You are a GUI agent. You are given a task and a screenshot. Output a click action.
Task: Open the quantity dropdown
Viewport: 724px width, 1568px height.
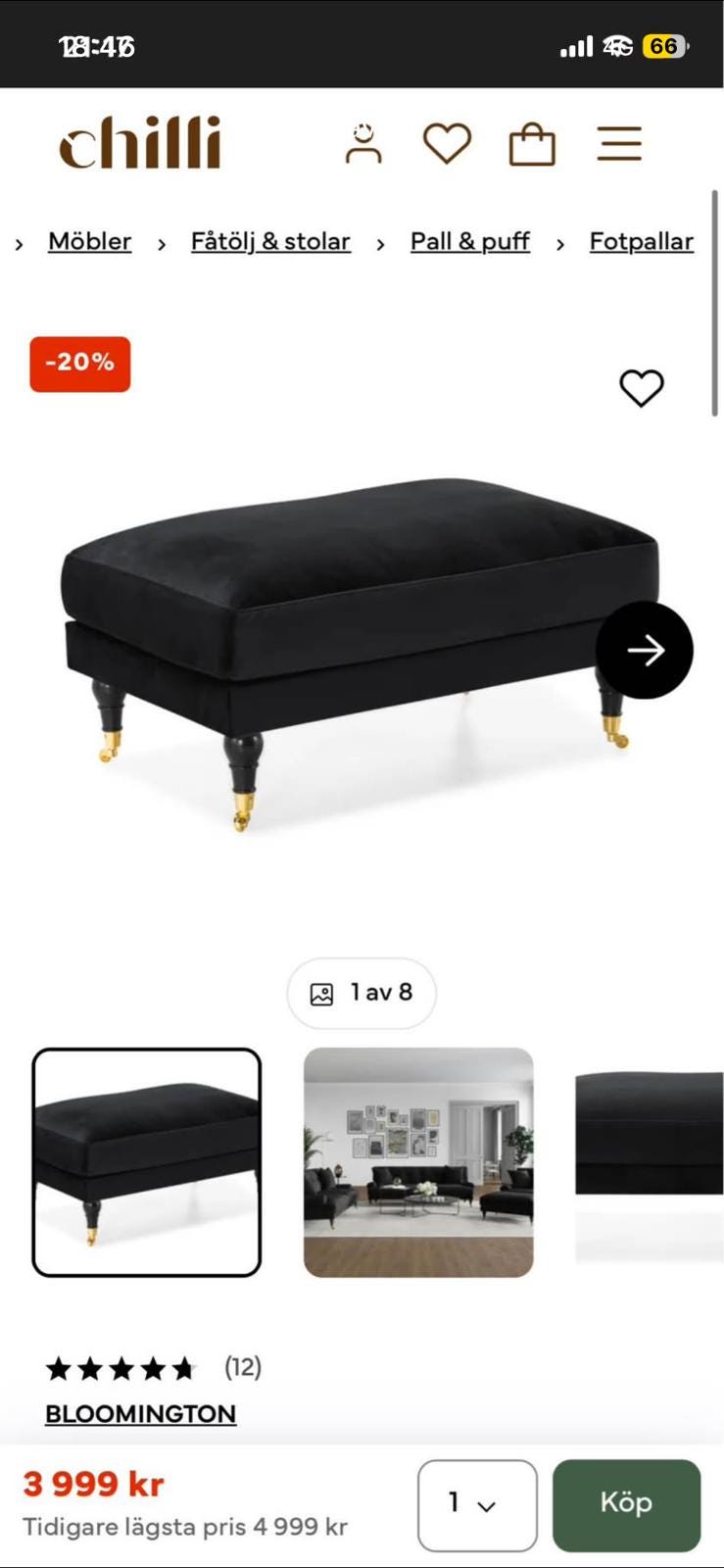(x=477, y=1504)
